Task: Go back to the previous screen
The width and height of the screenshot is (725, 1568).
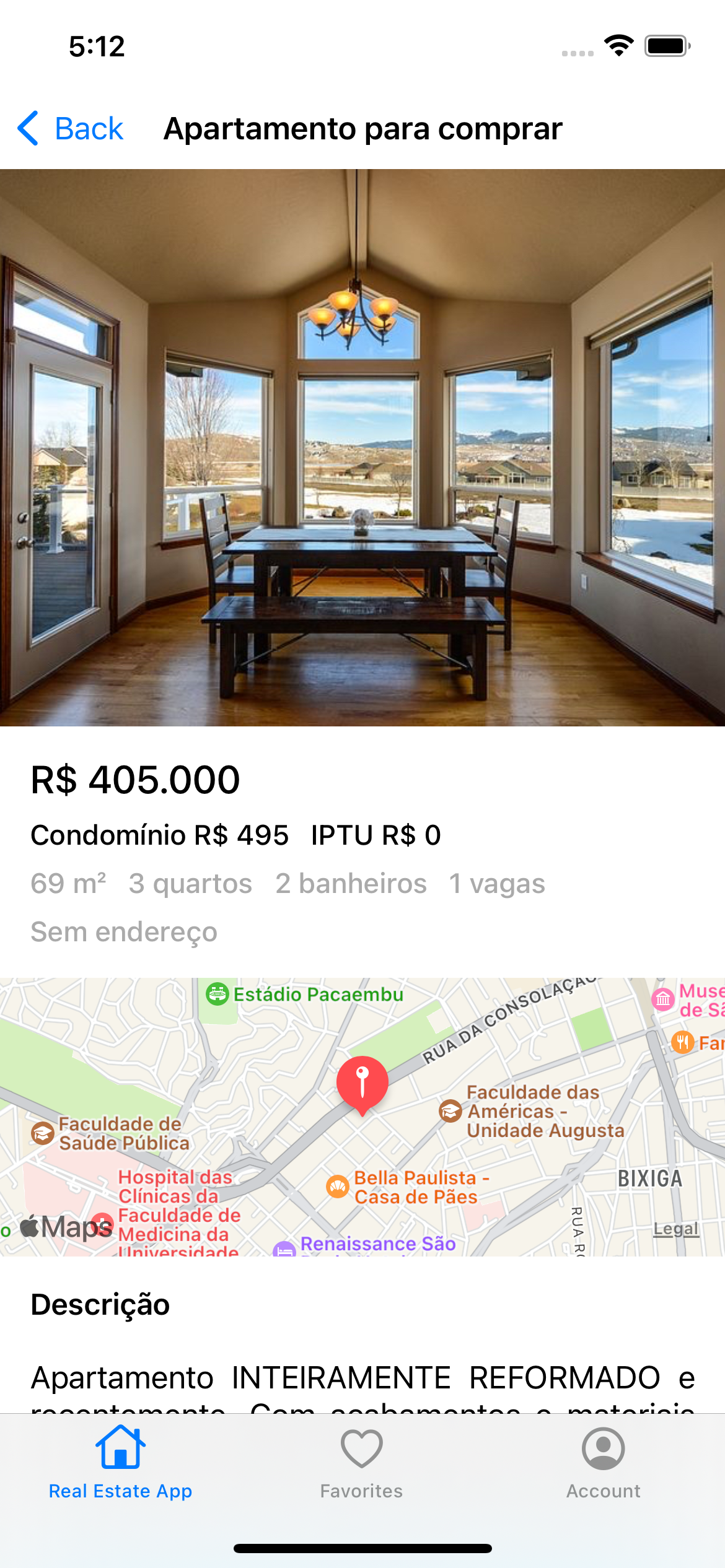Action: (x=71, y=129)
